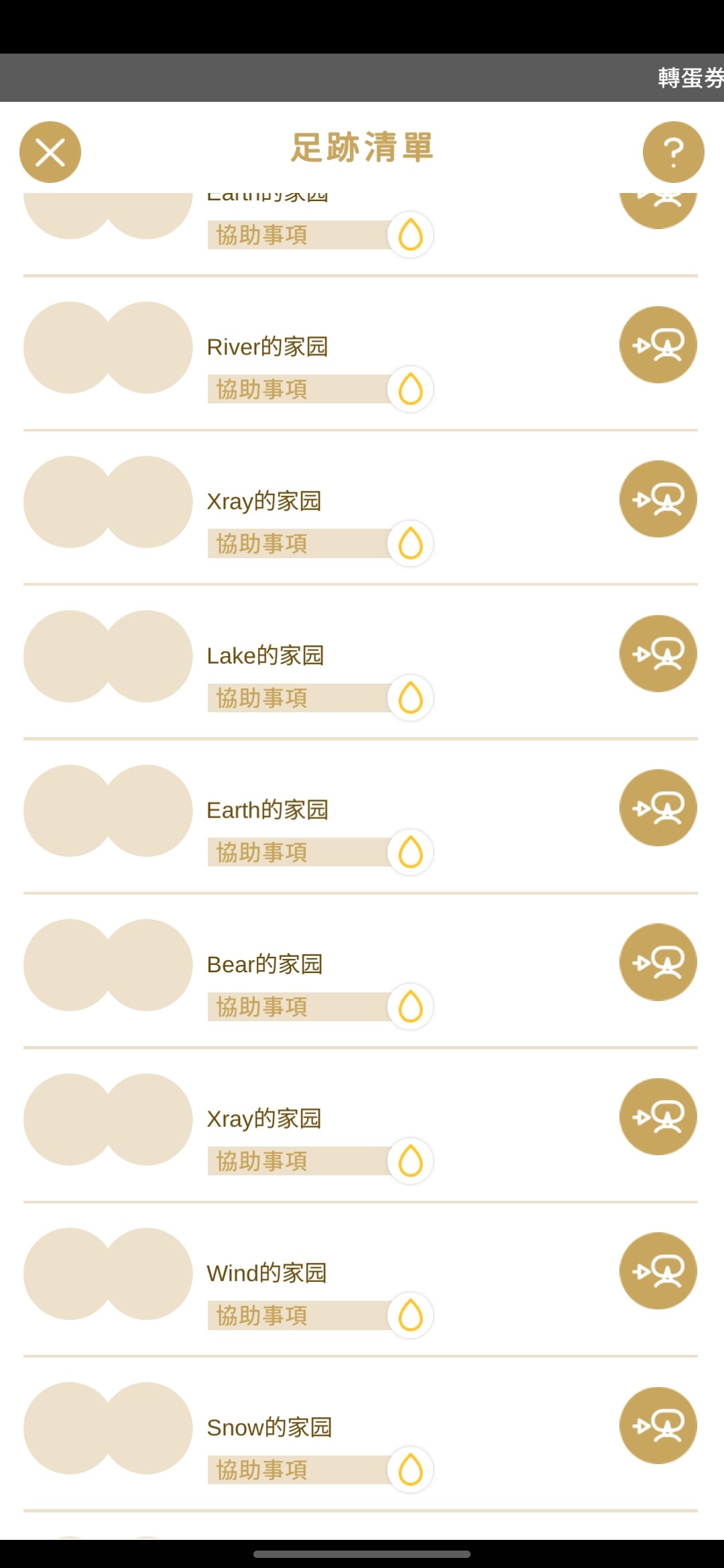Open the question mark help button
Image resolution: width=724 pixels, height=1568 pixels.
click(x=673, y=152)
